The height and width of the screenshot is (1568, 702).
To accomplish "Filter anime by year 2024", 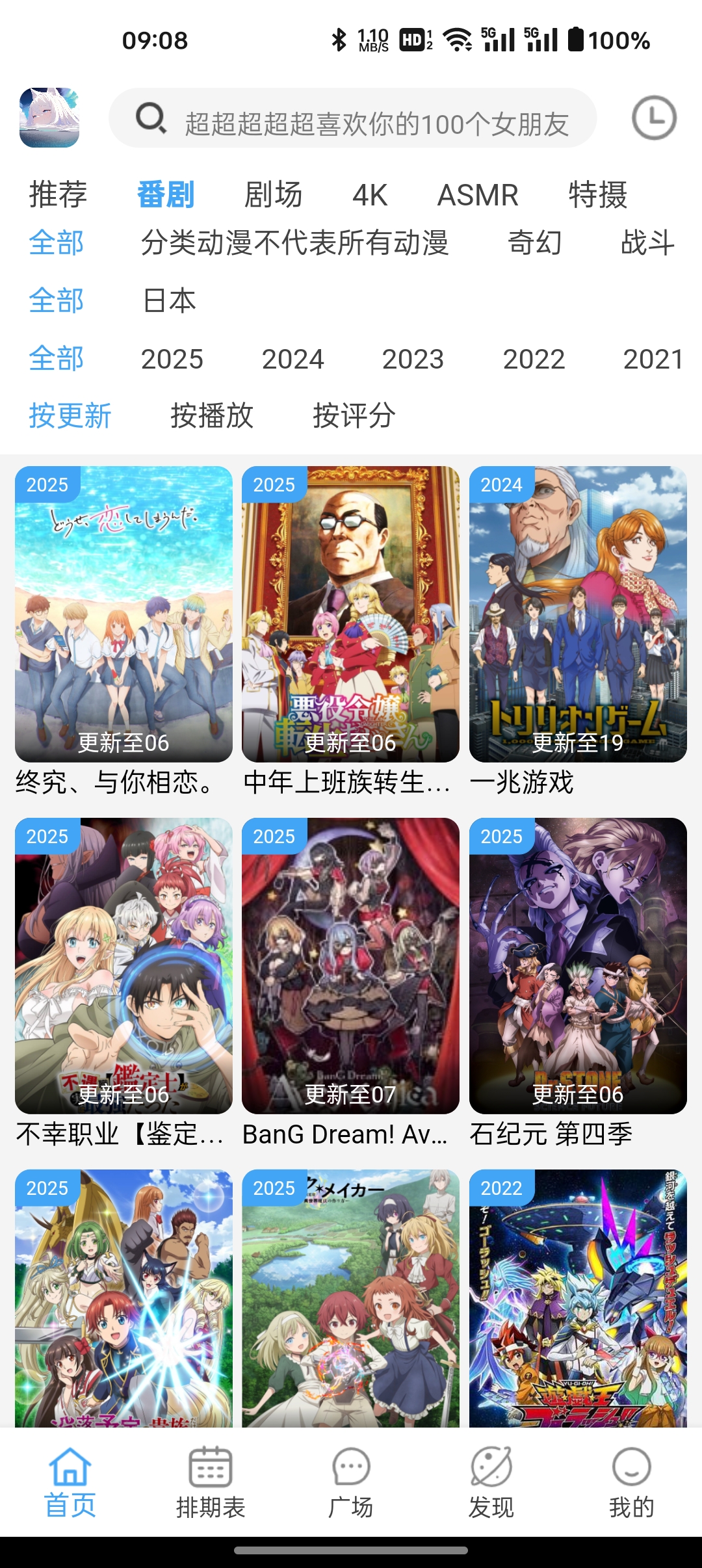I will coord(292,359).
